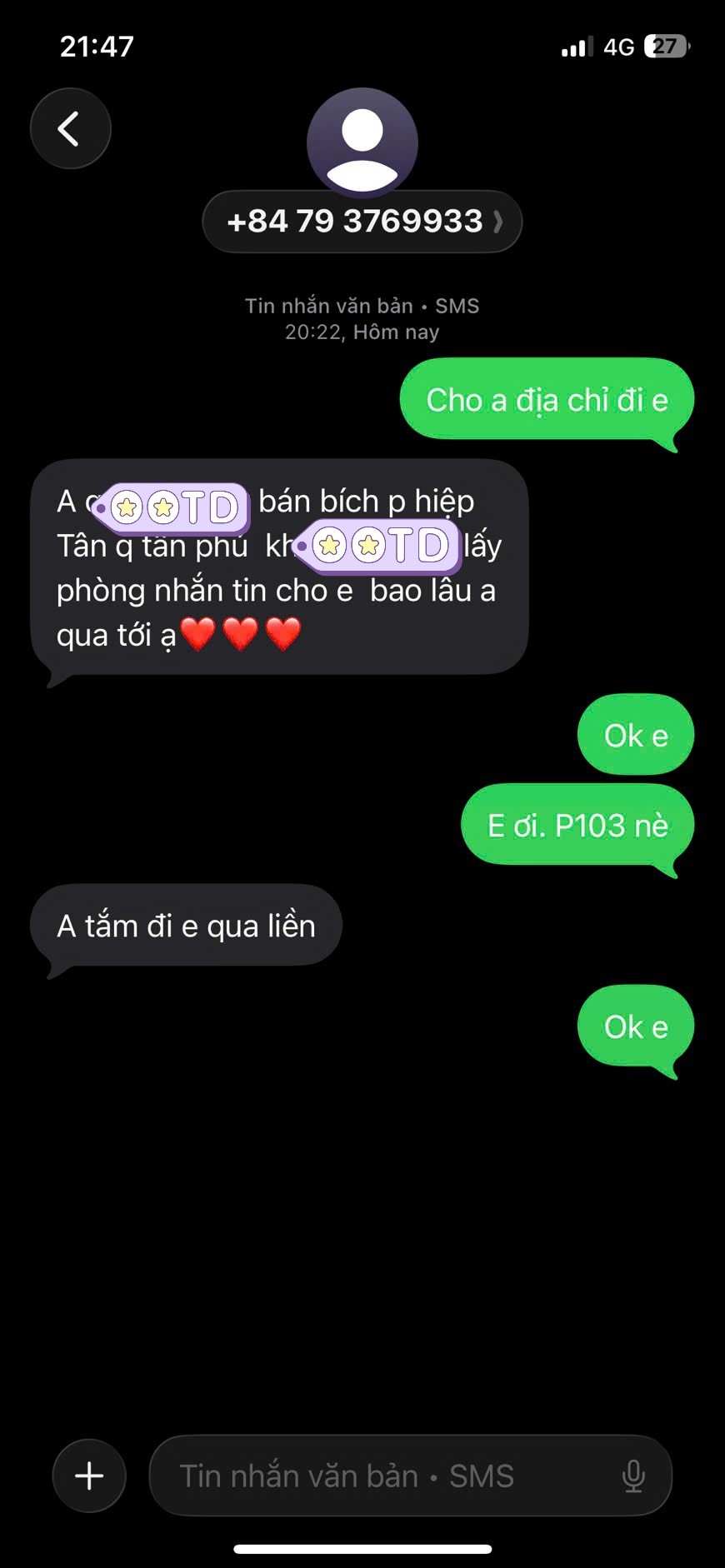The width and height of the screenshot is (725, 1568).
Task: Start voice dictation with the microphone
Action: (x=633, y=1476)
